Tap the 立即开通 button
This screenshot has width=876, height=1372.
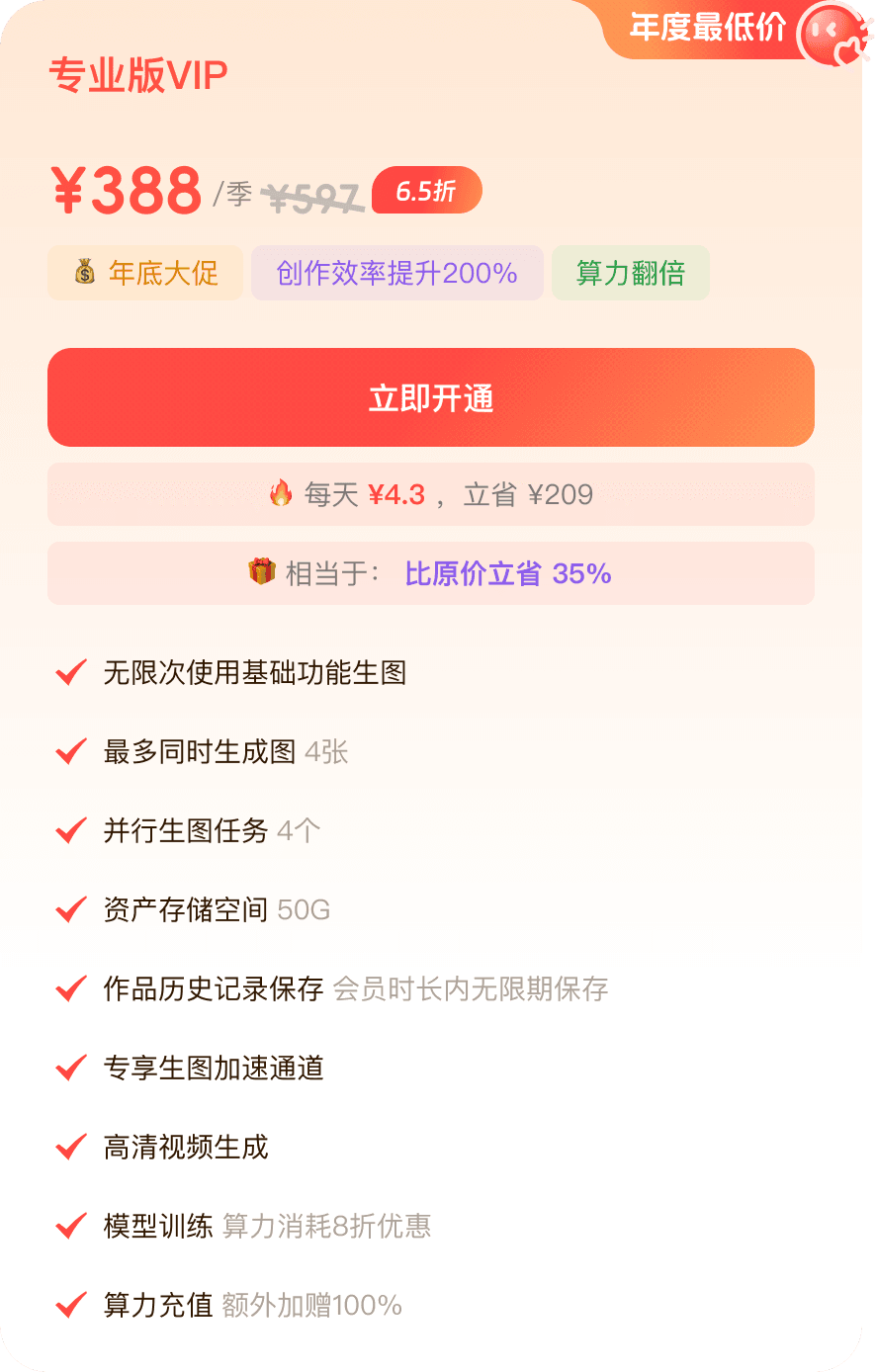tap(431, 397)
